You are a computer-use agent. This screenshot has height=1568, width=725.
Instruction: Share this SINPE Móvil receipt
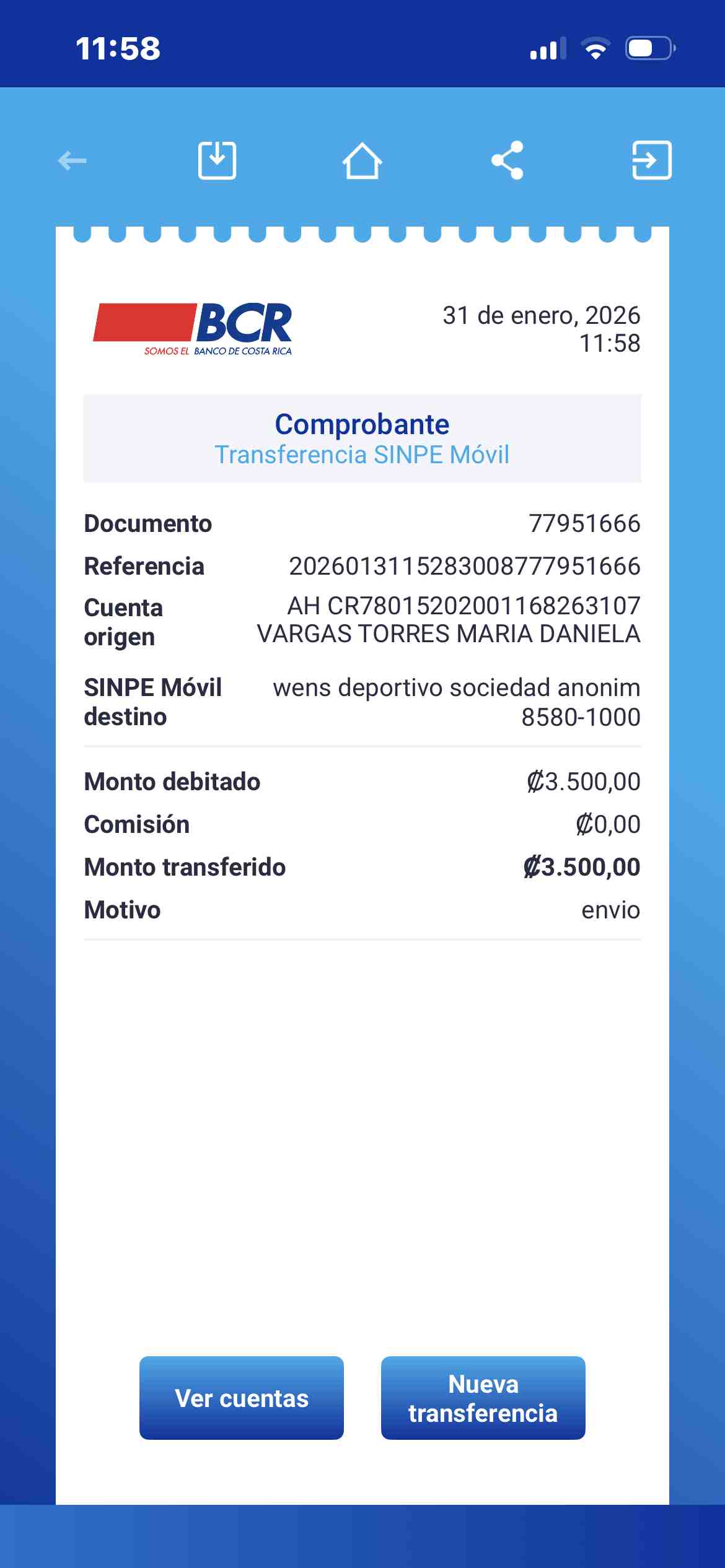click(x=507, y=160)
